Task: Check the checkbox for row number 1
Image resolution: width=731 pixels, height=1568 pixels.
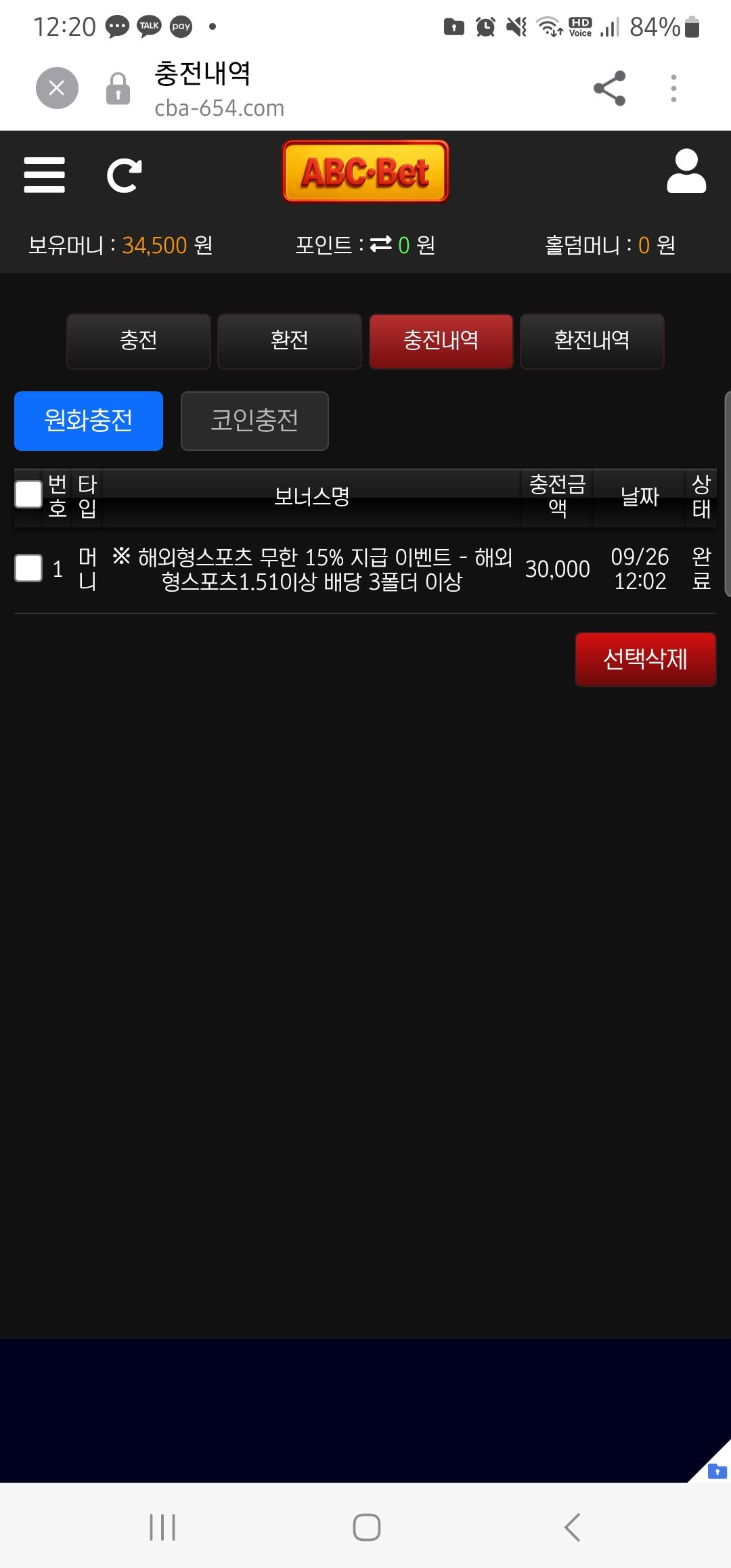Action: (x=28, y=568)
